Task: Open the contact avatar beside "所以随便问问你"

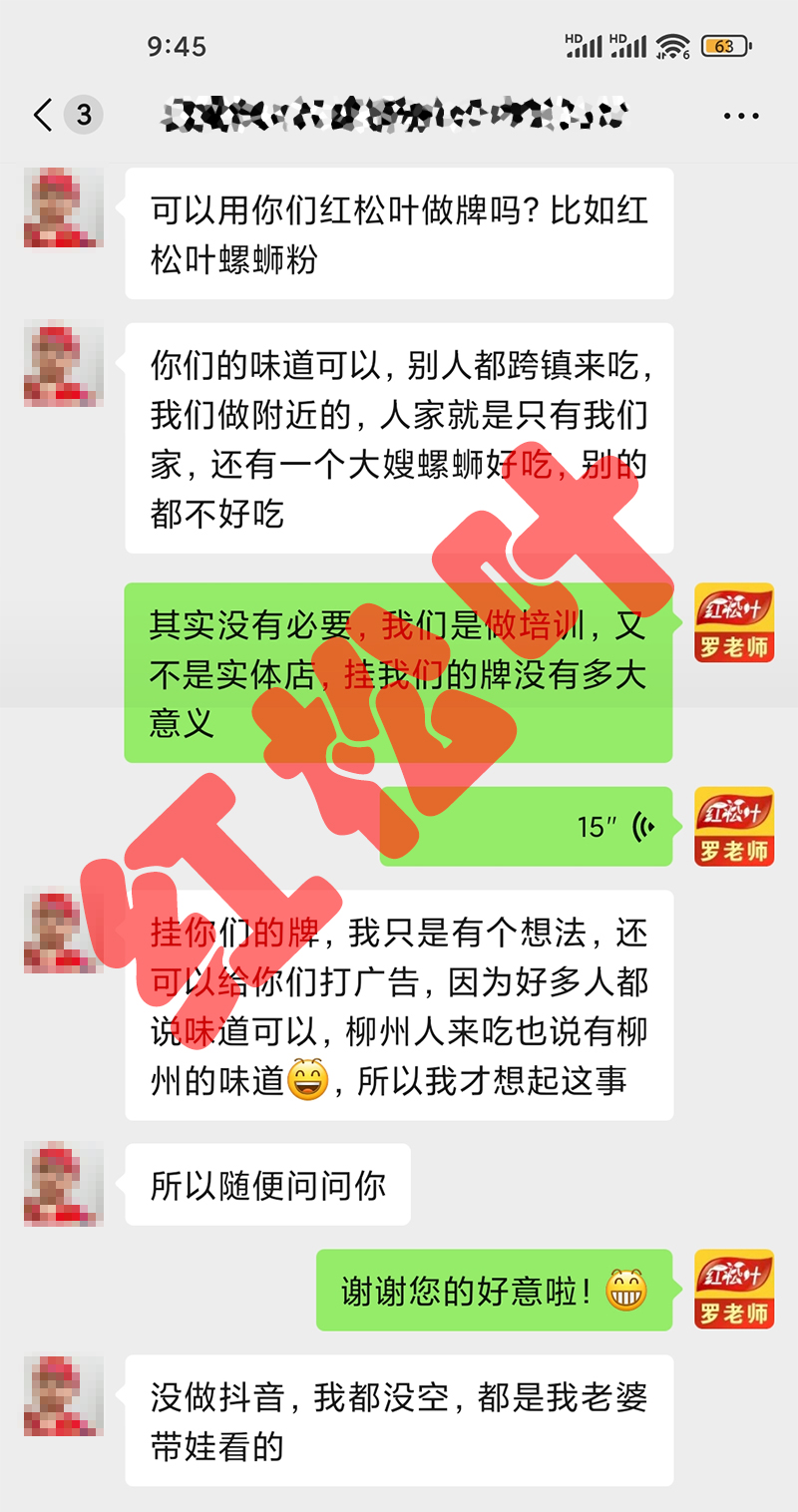Action: [64, 1185]
